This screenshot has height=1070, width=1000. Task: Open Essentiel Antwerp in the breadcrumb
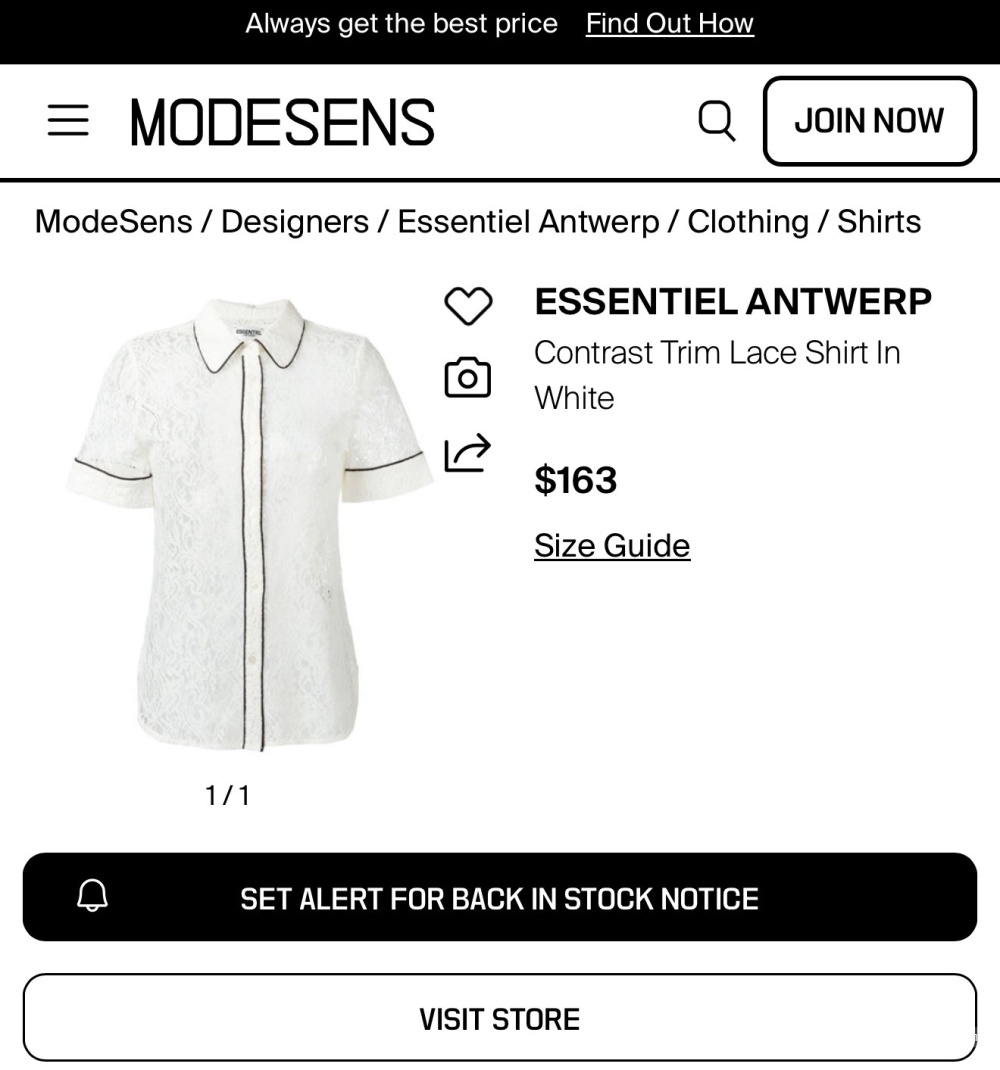coord(528,221)
